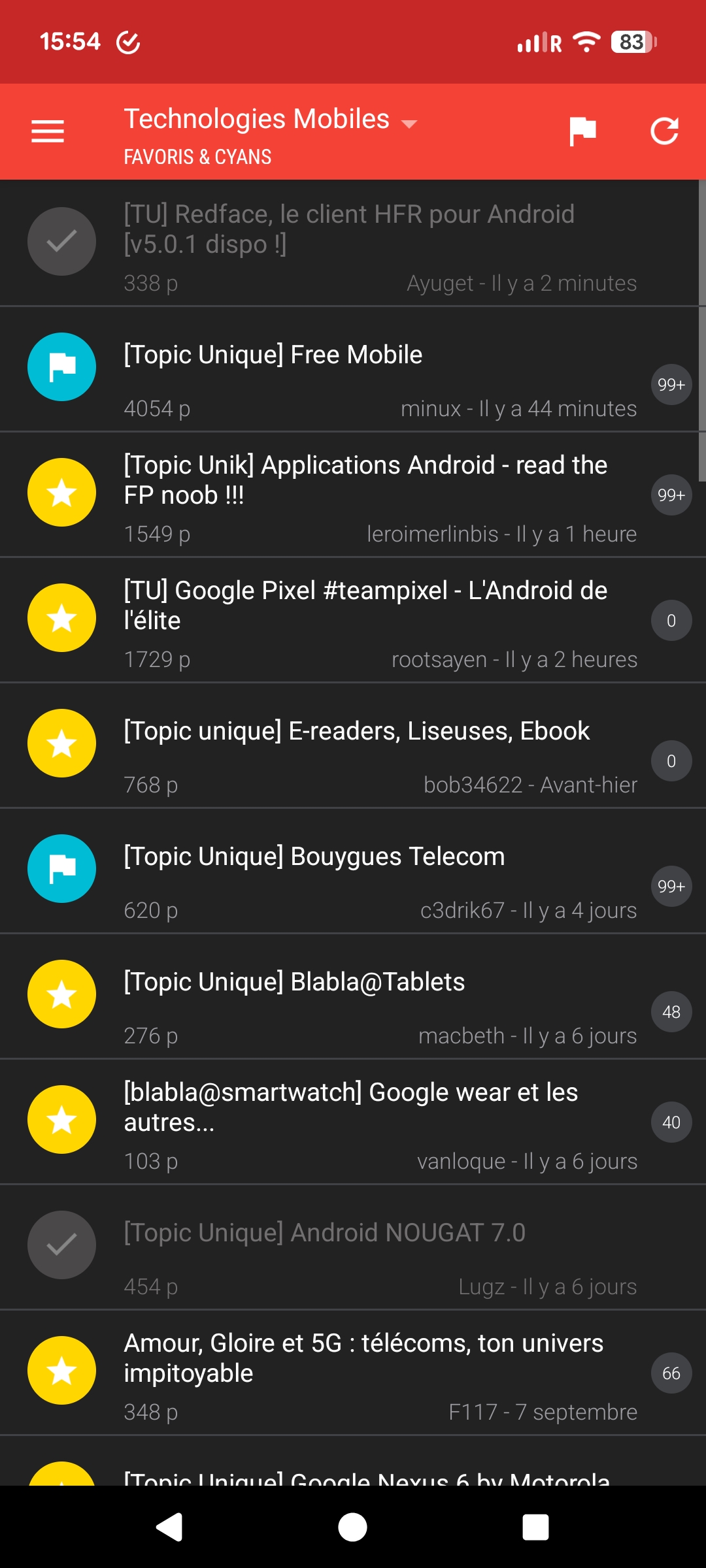706x1568 pixels.
Task: Open the hamburger drawer menu
Action: pos(48,131)
